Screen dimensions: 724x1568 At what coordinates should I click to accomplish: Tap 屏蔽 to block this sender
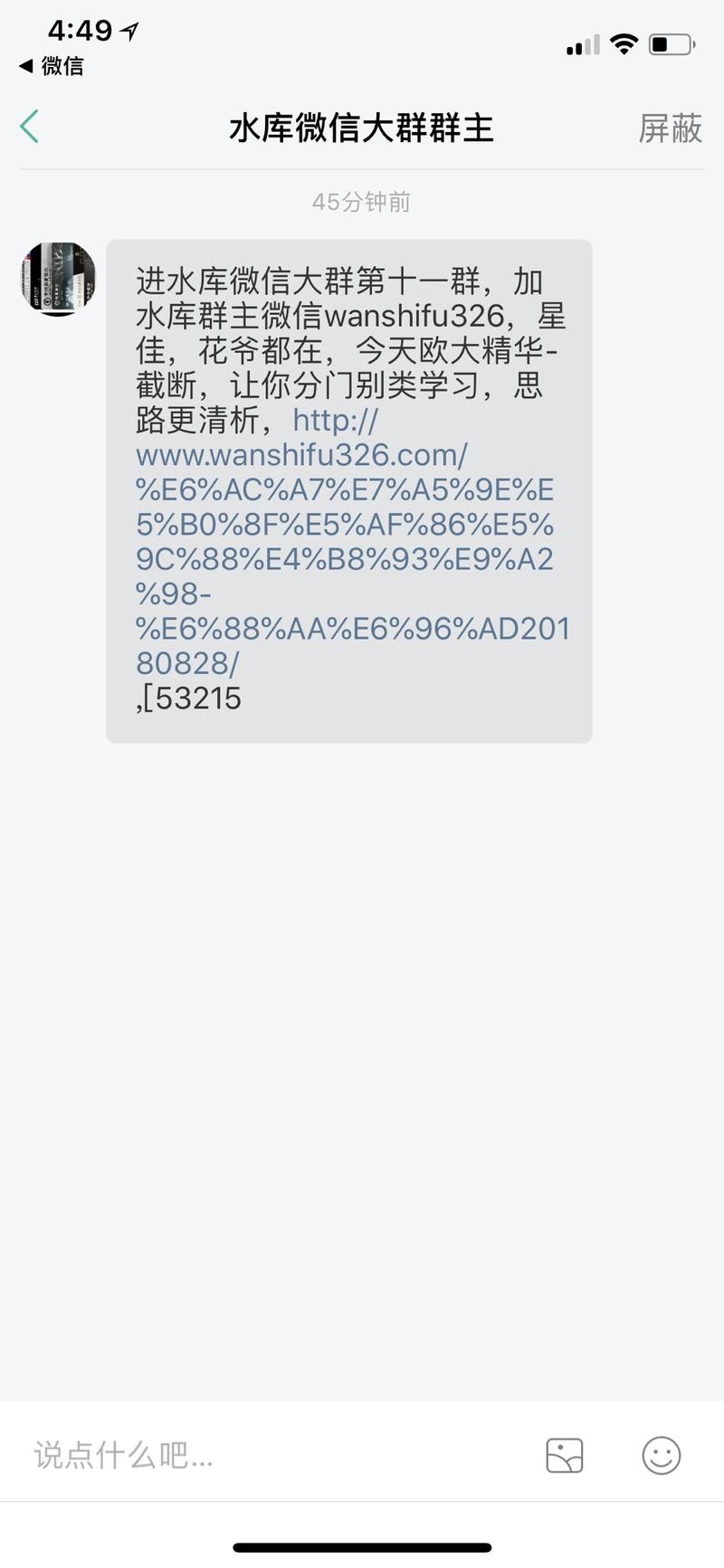(670, 128)
